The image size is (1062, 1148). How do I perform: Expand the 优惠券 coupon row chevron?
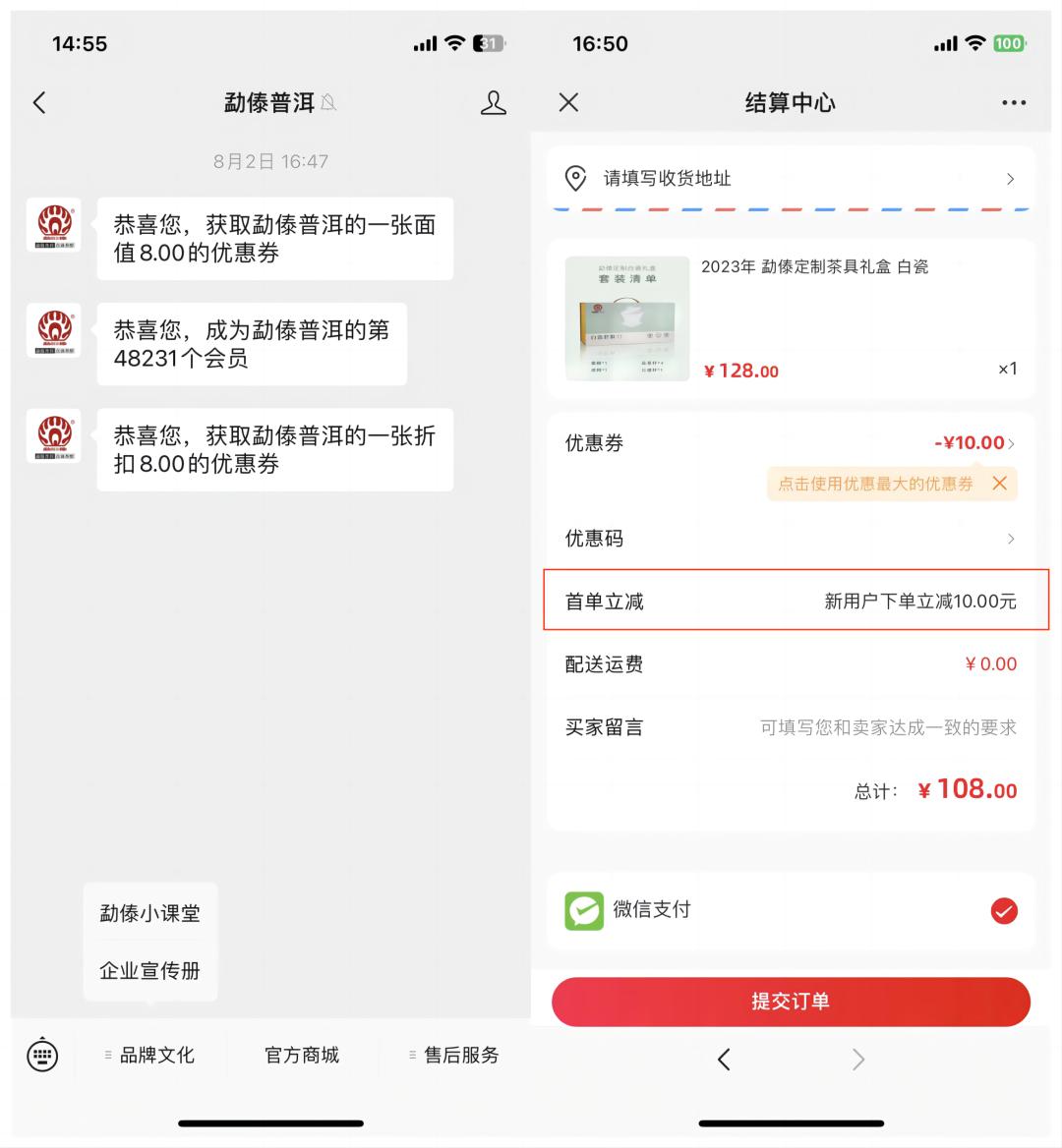pos(1011,442)
